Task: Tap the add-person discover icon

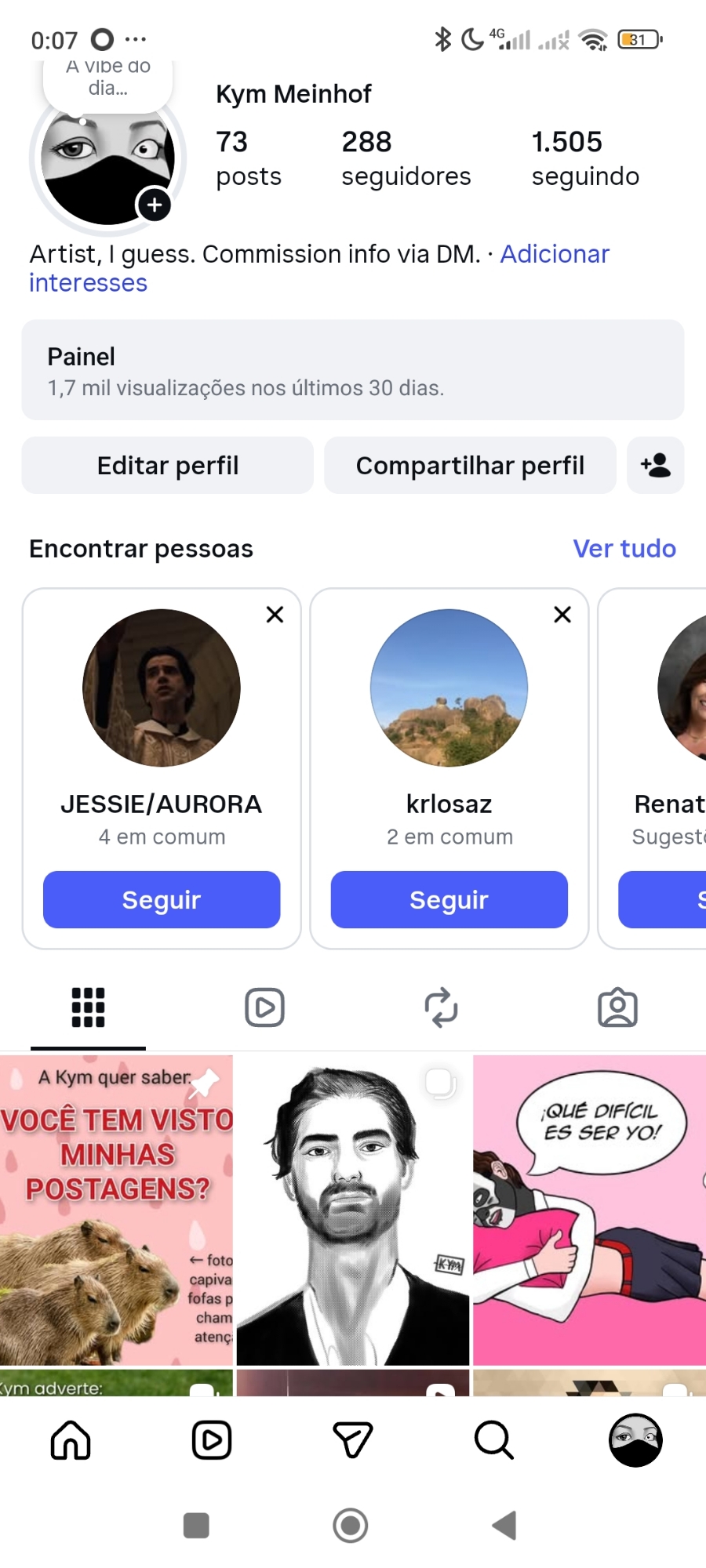Action: (x=655, y=466)
